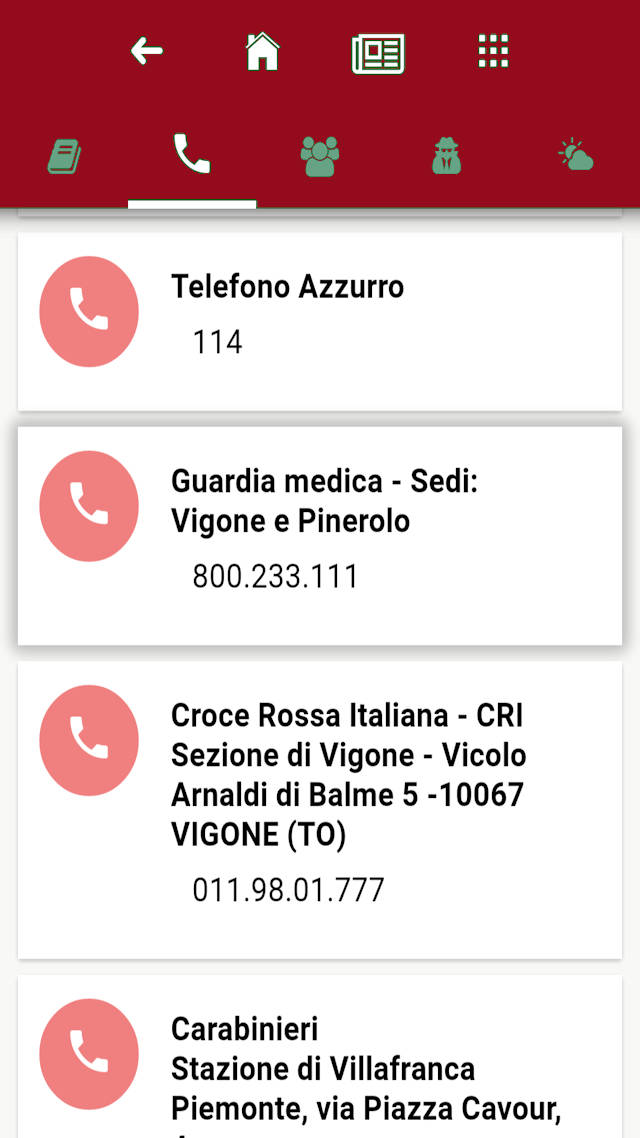640x1138 pixels.
Task: Switch to the weather tab
Action: (x=576, y=156)
